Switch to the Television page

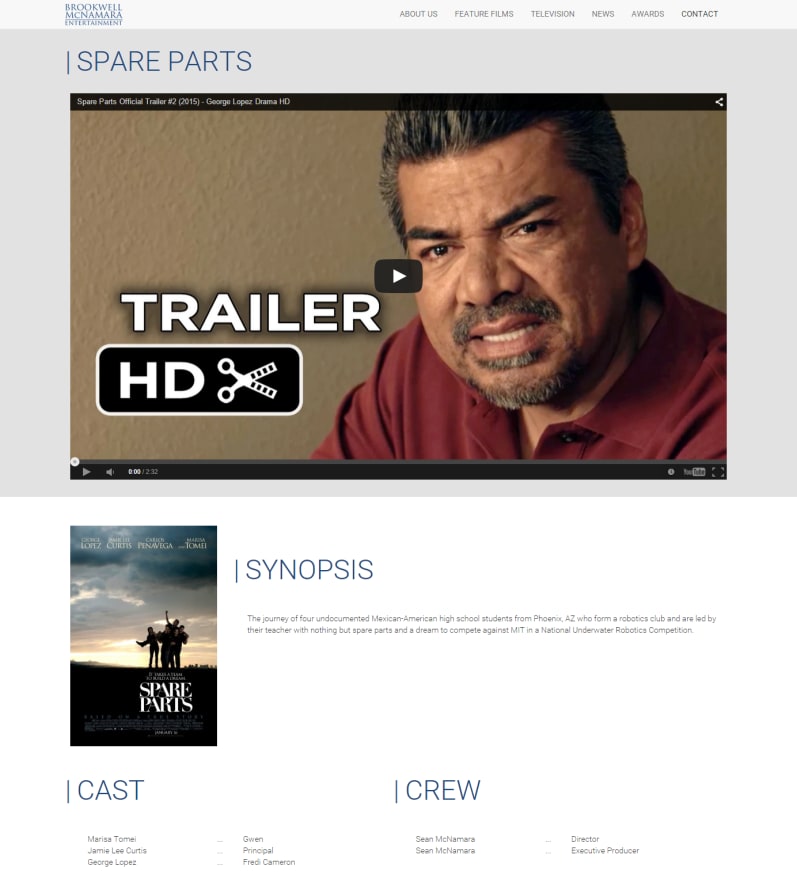point(552,14)
